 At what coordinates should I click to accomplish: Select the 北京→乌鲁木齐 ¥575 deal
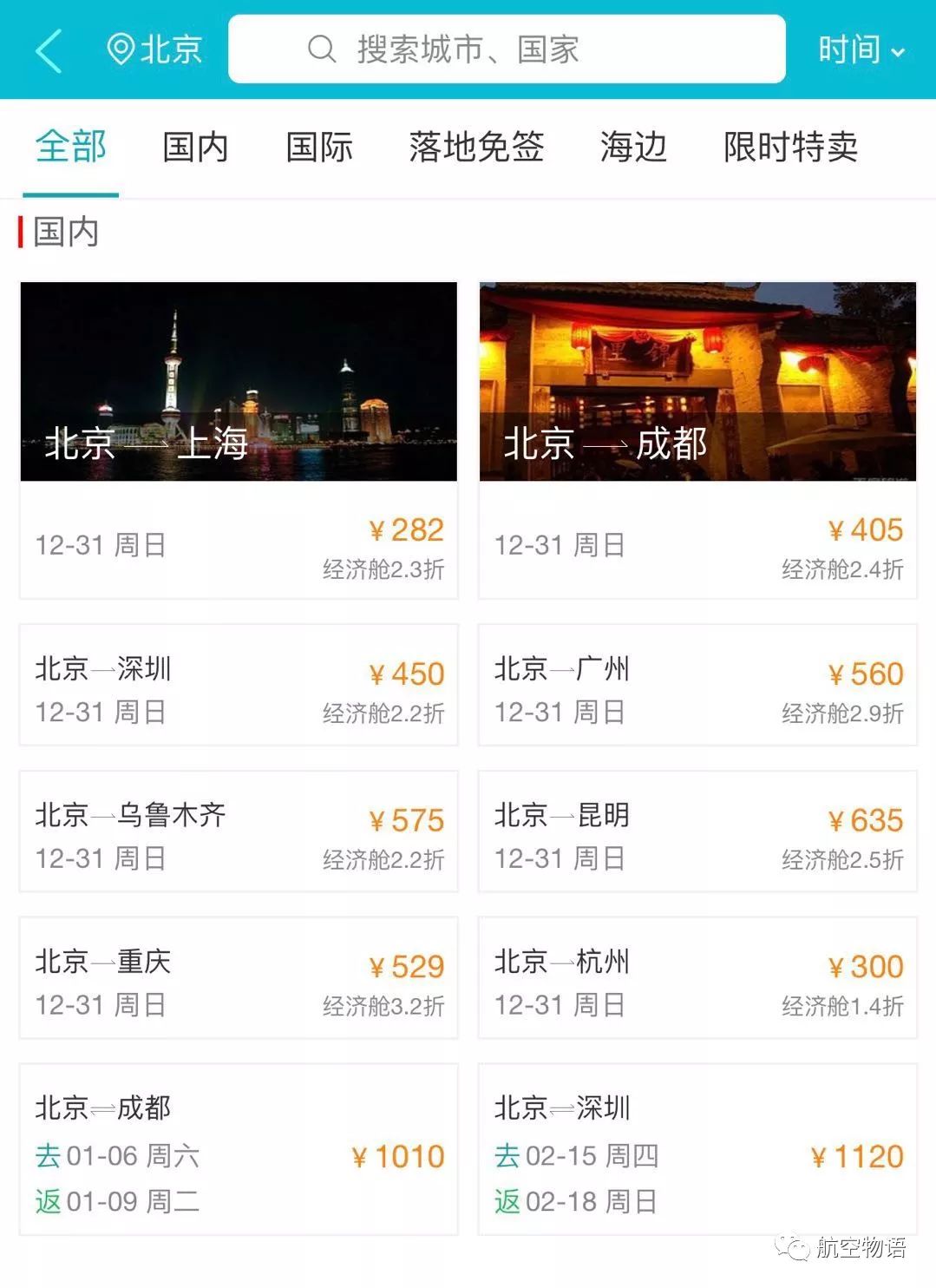coord(240,831)
